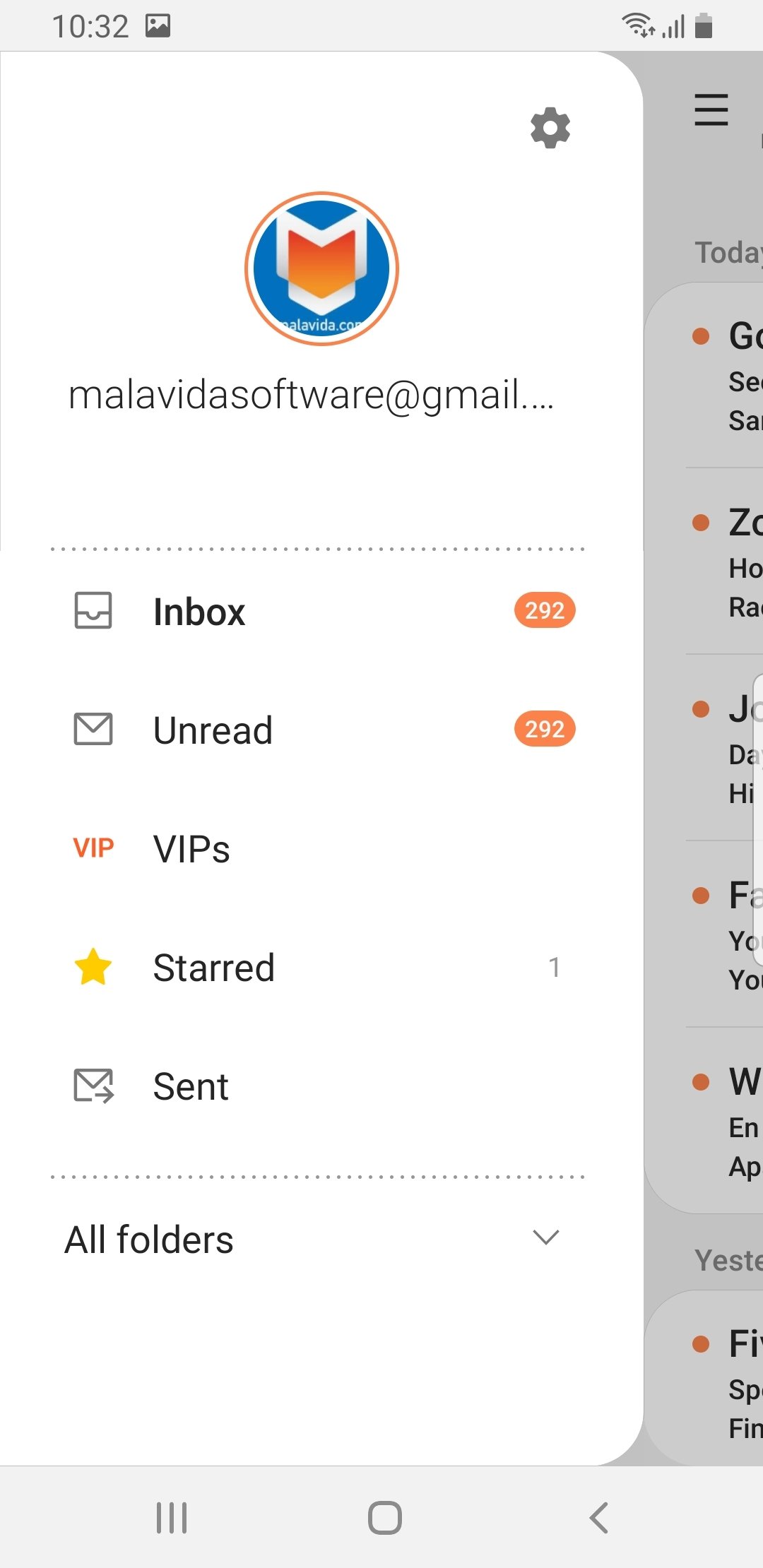Open email settings gear icon

[550, 128]
